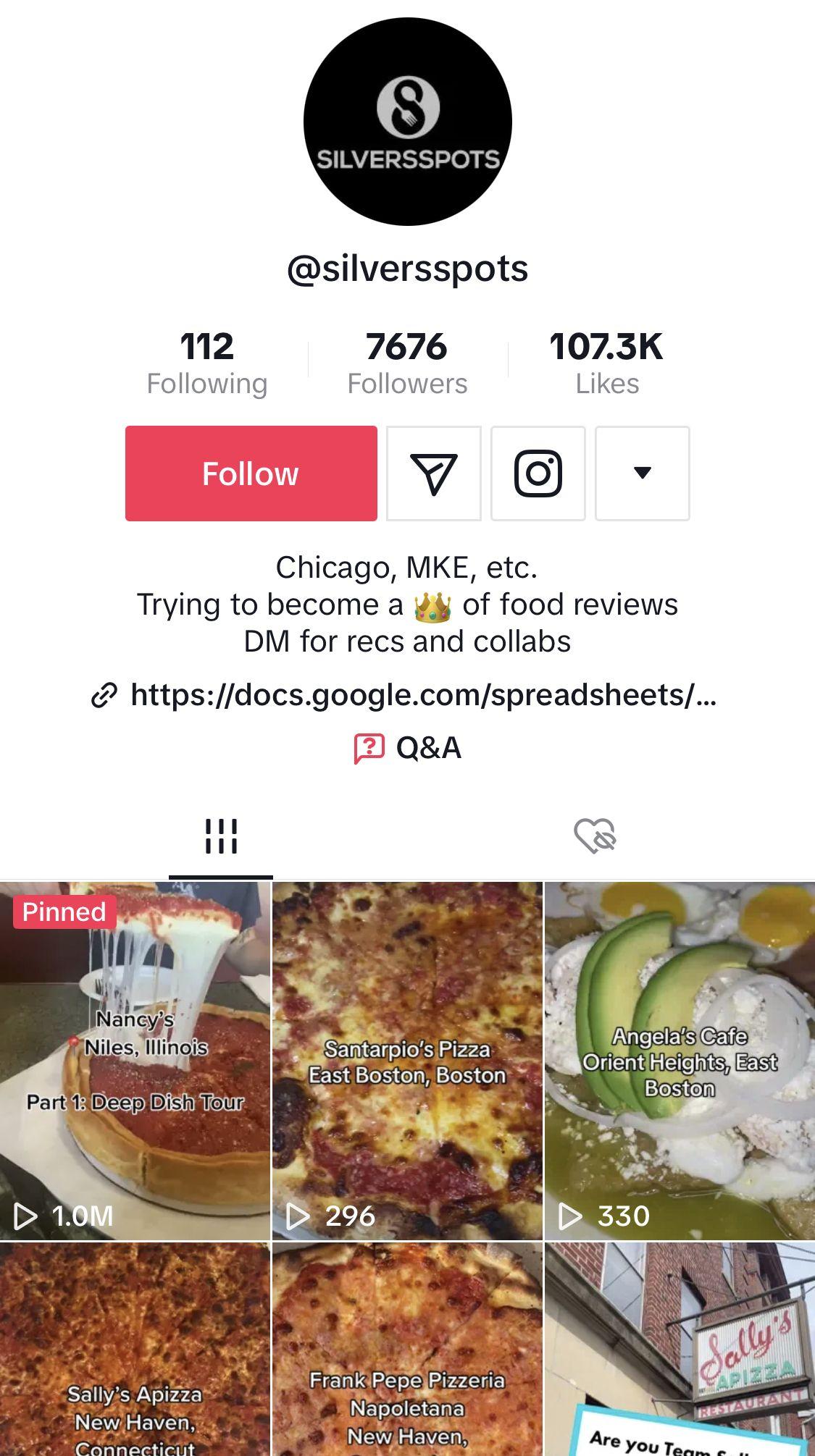Follow the silversspots account

251,474
